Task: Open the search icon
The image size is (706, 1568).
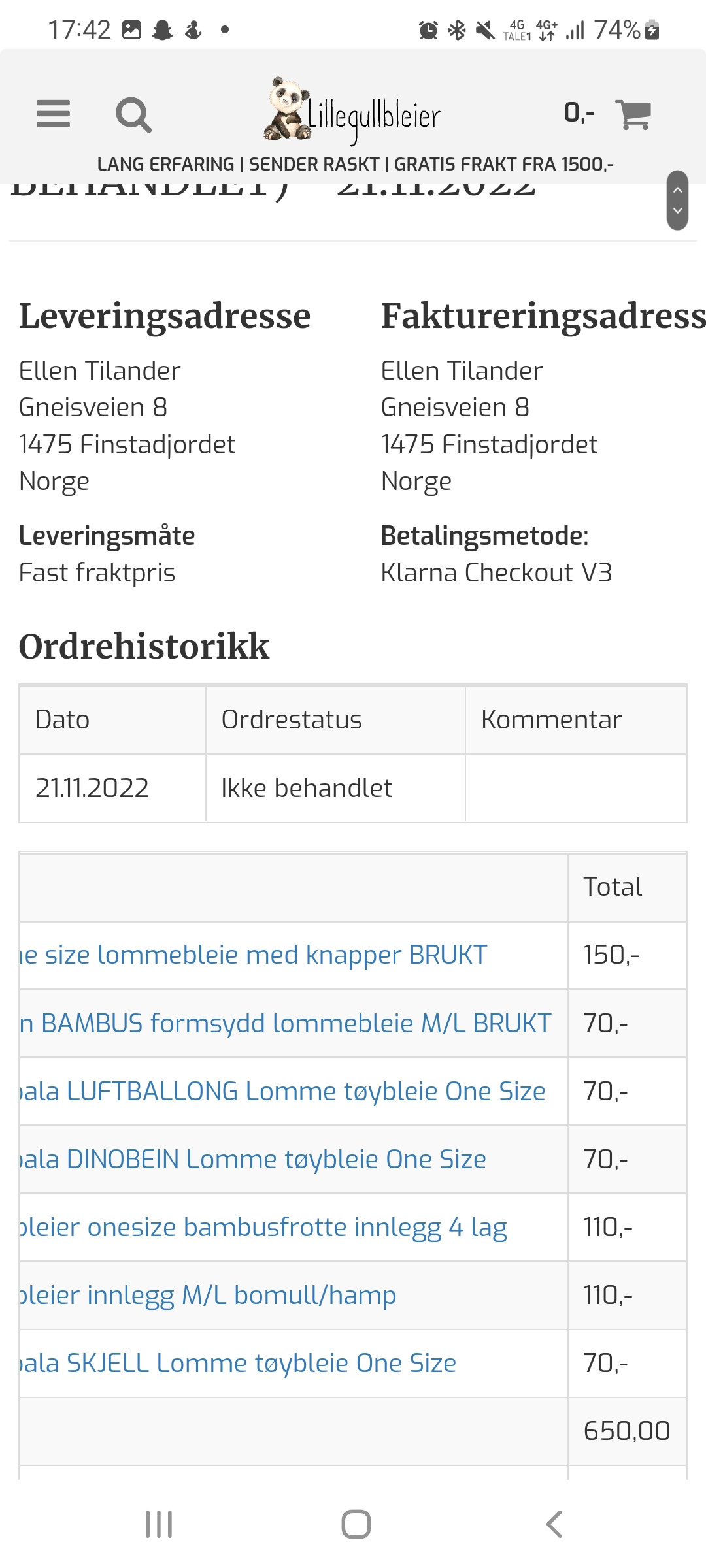Action: click(x=133, y=115)
